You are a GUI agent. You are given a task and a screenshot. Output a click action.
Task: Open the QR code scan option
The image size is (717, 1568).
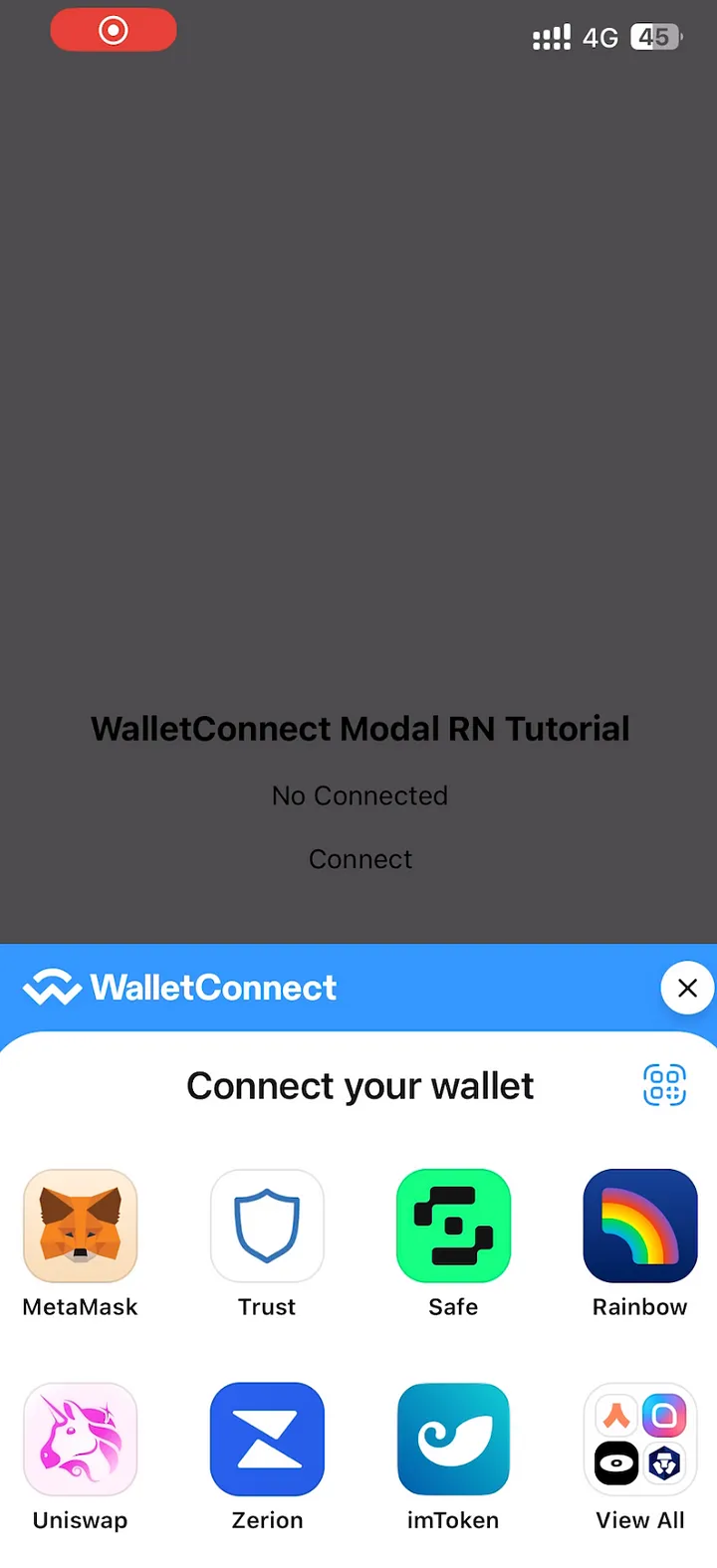[664, 1085]
